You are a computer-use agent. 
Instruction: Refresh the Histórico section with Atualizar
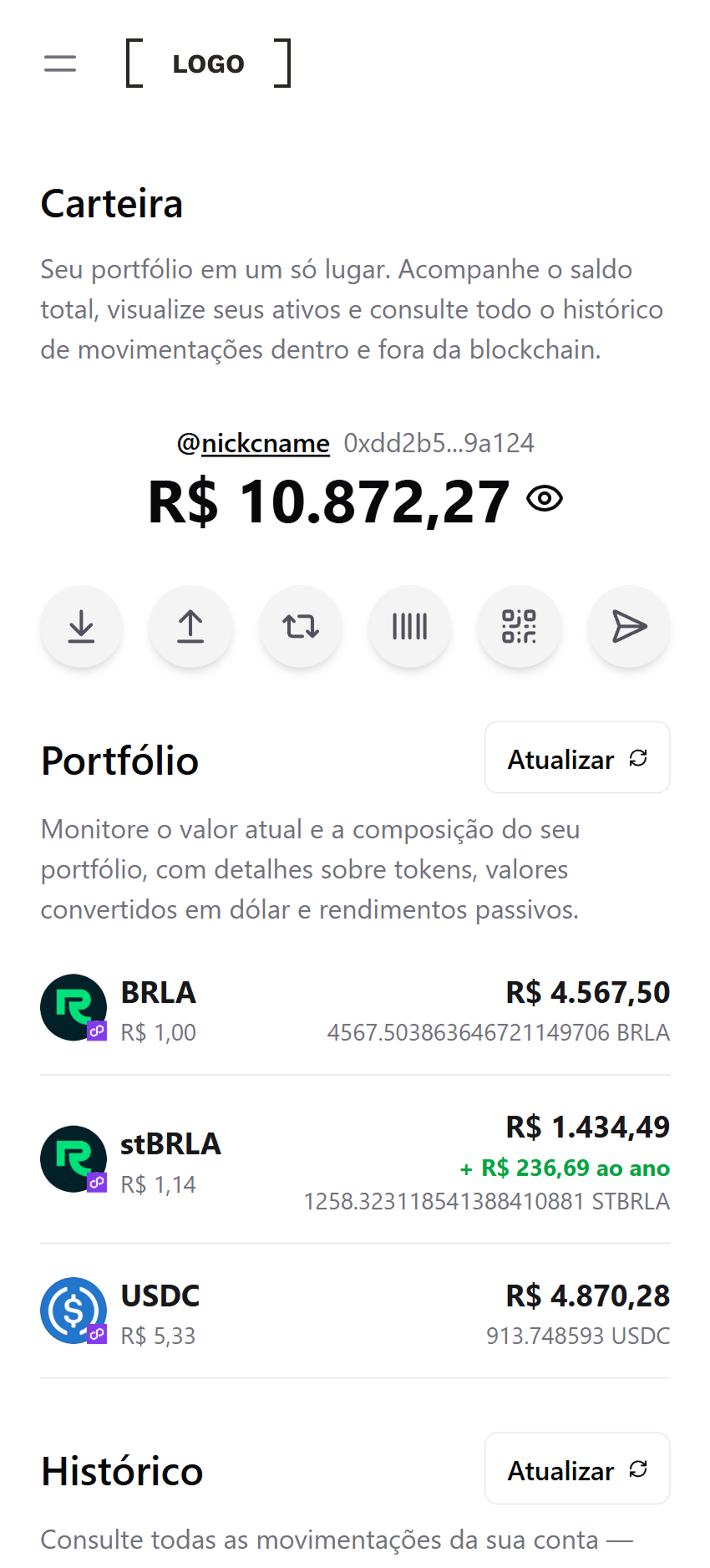coord(577,1469)
